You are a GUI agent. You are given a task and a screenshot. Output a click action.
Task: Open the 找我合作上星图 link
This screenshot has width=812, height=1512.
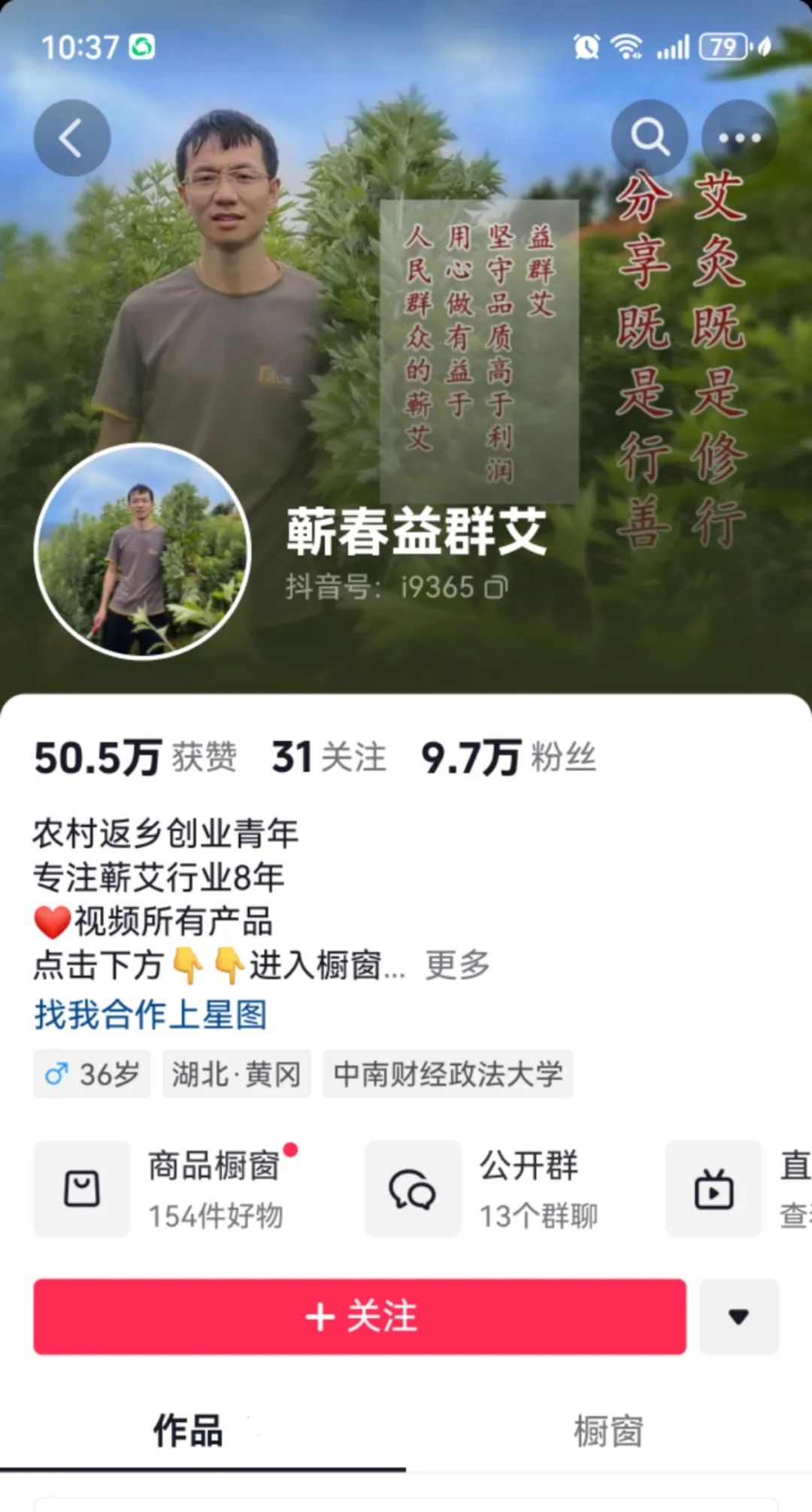click(150, 1015)
